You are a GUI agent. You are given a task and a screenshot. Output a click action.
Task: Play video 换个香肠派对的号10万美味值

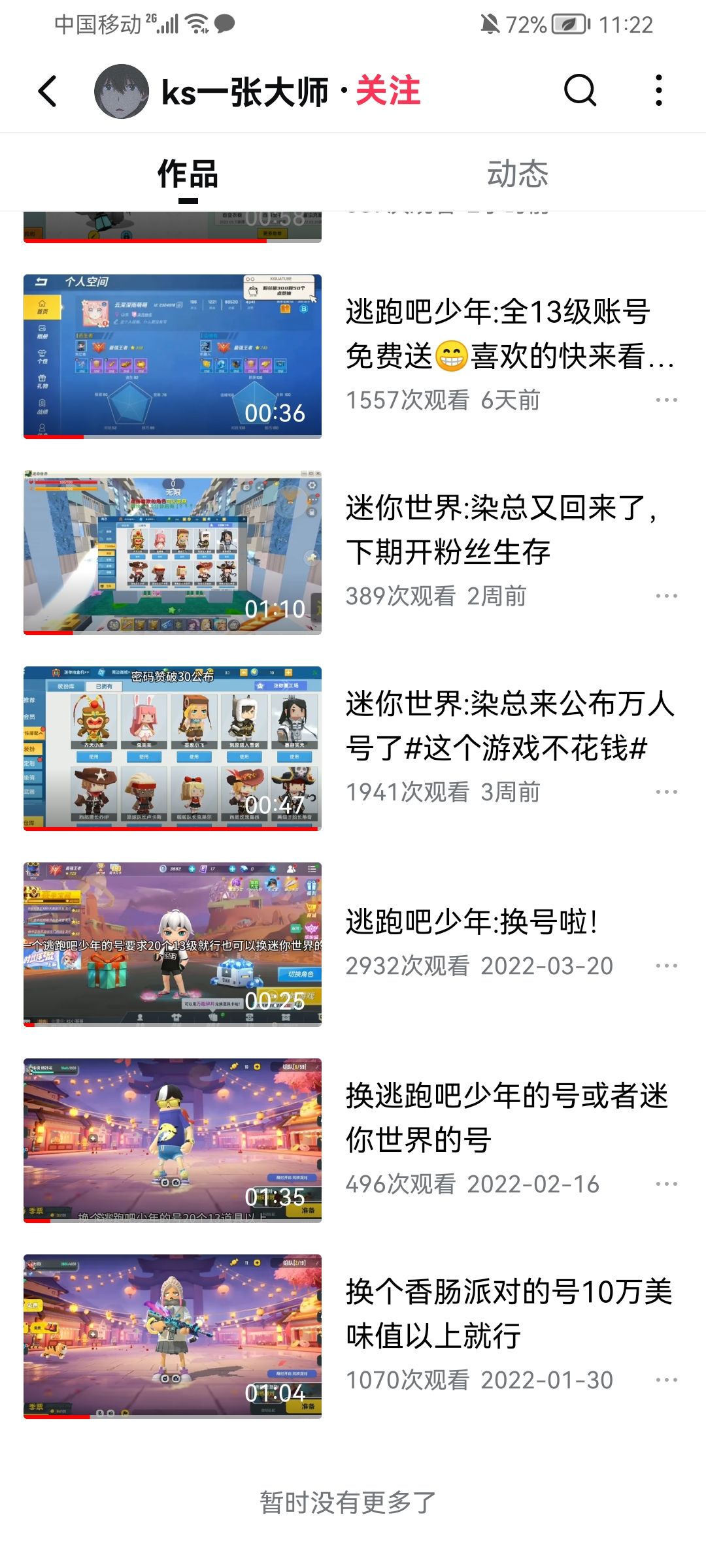pos(173,1336)
